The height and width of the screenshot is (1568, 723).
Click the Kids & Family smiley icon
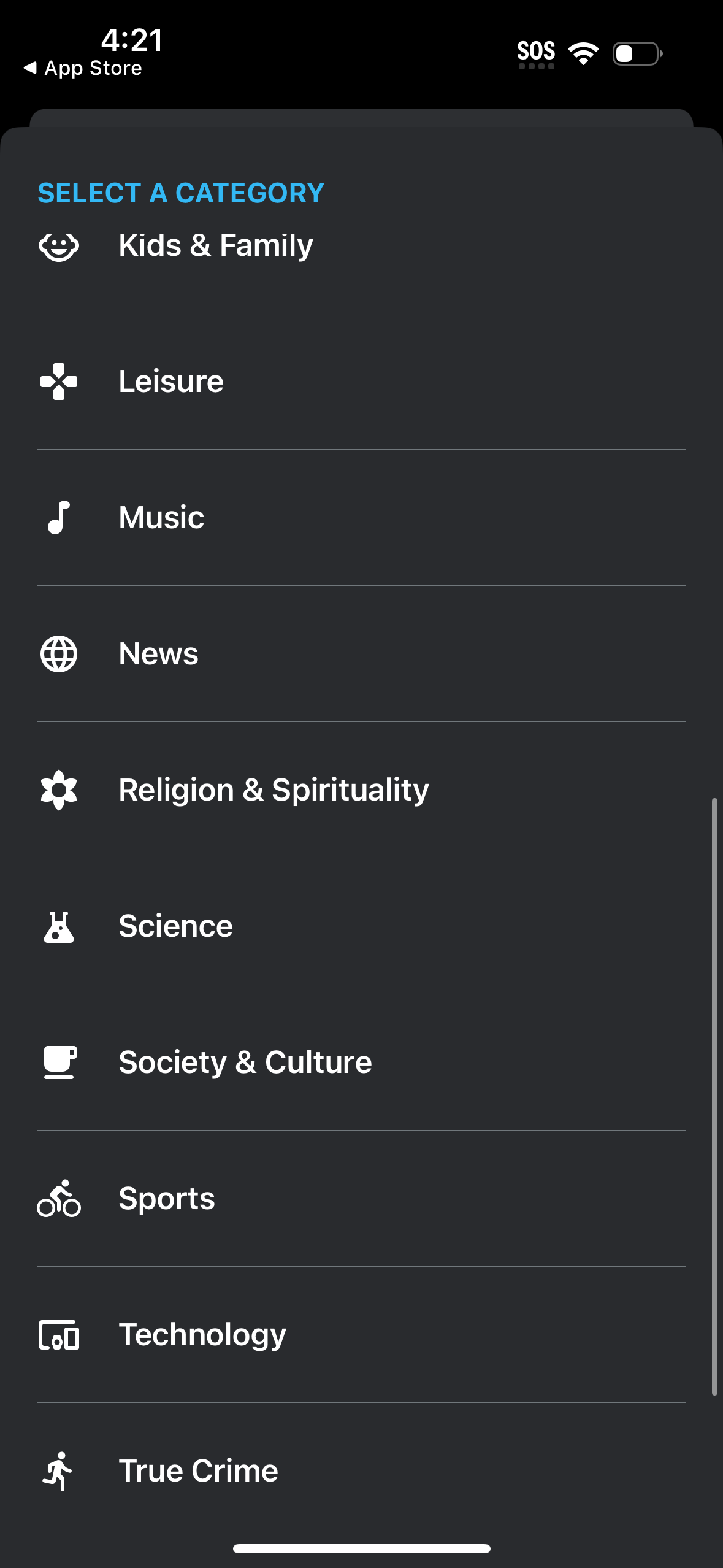59,246
